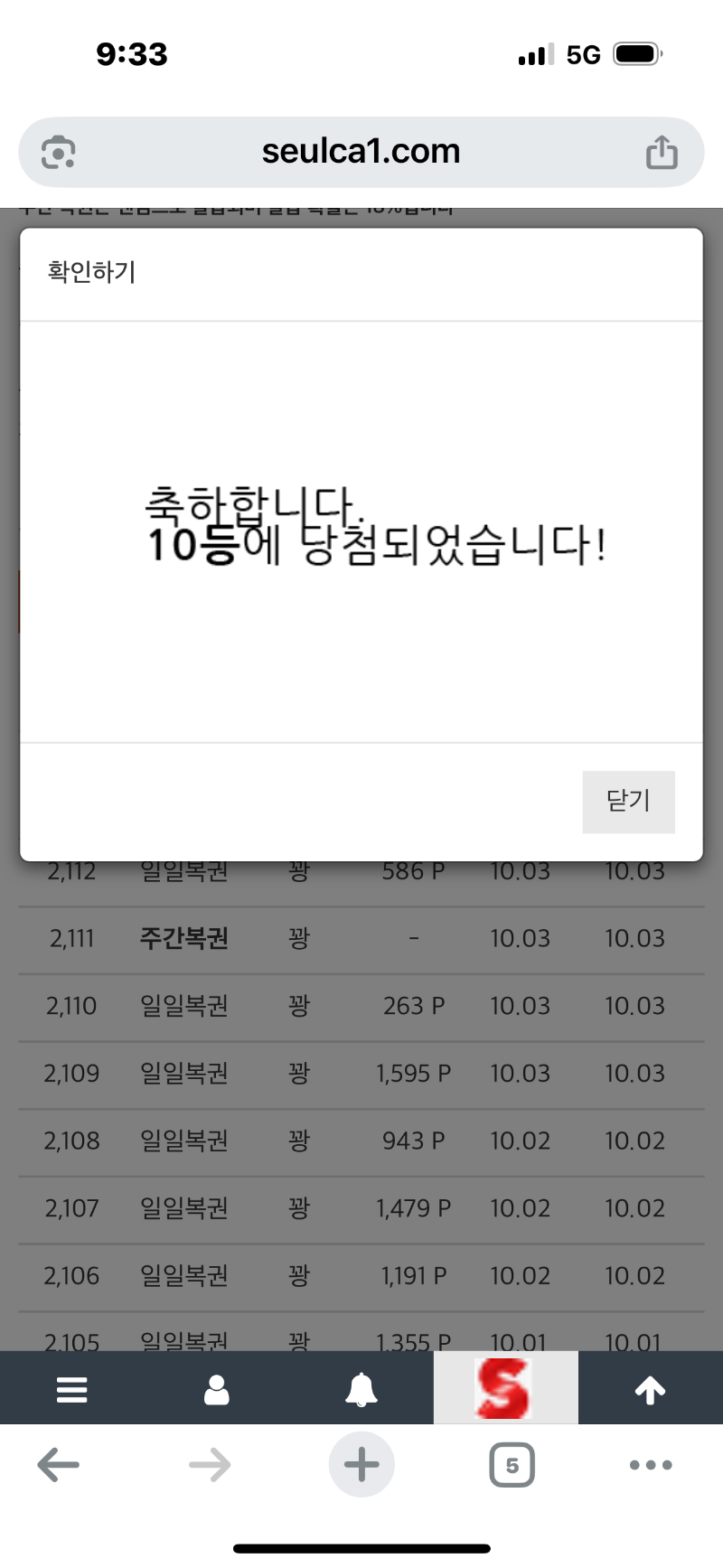Share the current page
Image resolution: width=723 pixels, height=1568 pixels.
pyautogui.click(x=662, y=152)
